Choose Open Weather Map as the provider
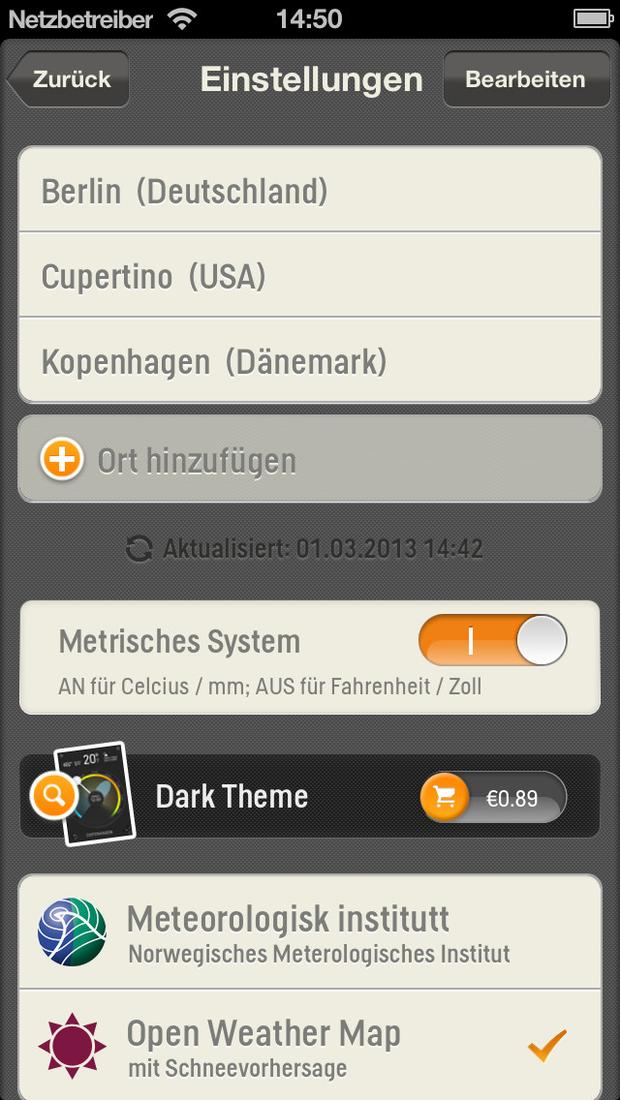This screenshot has width=620, height=1100. pyautogui.click(x=310, y=1045)
